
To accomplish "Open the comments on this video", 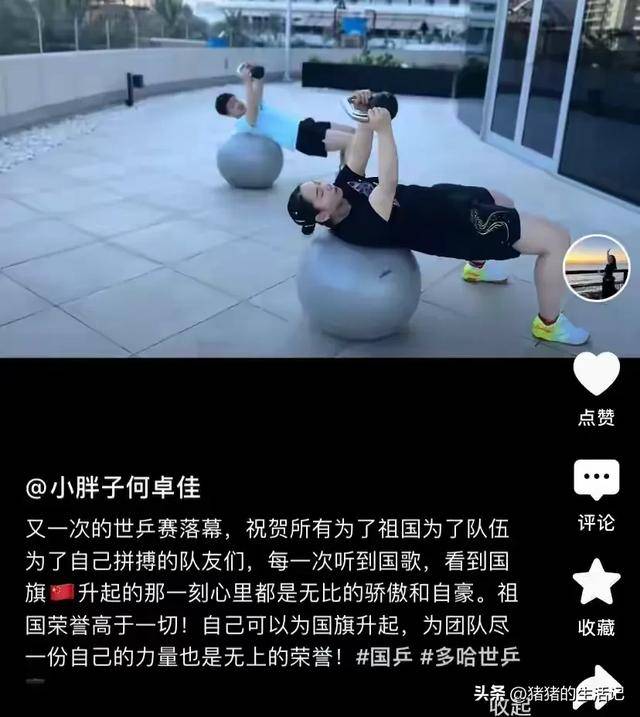I will coord(597,481).
